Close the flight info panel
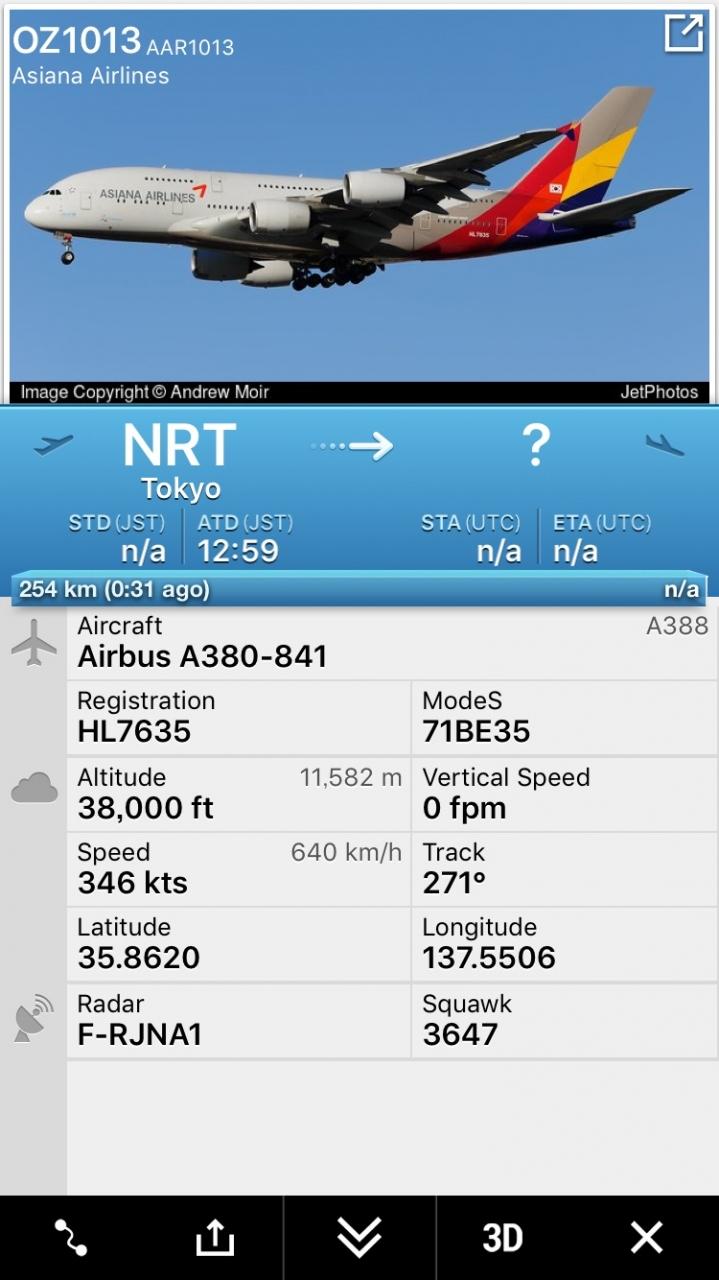This screenshot has height=1280, width=719. [646, 1238]
